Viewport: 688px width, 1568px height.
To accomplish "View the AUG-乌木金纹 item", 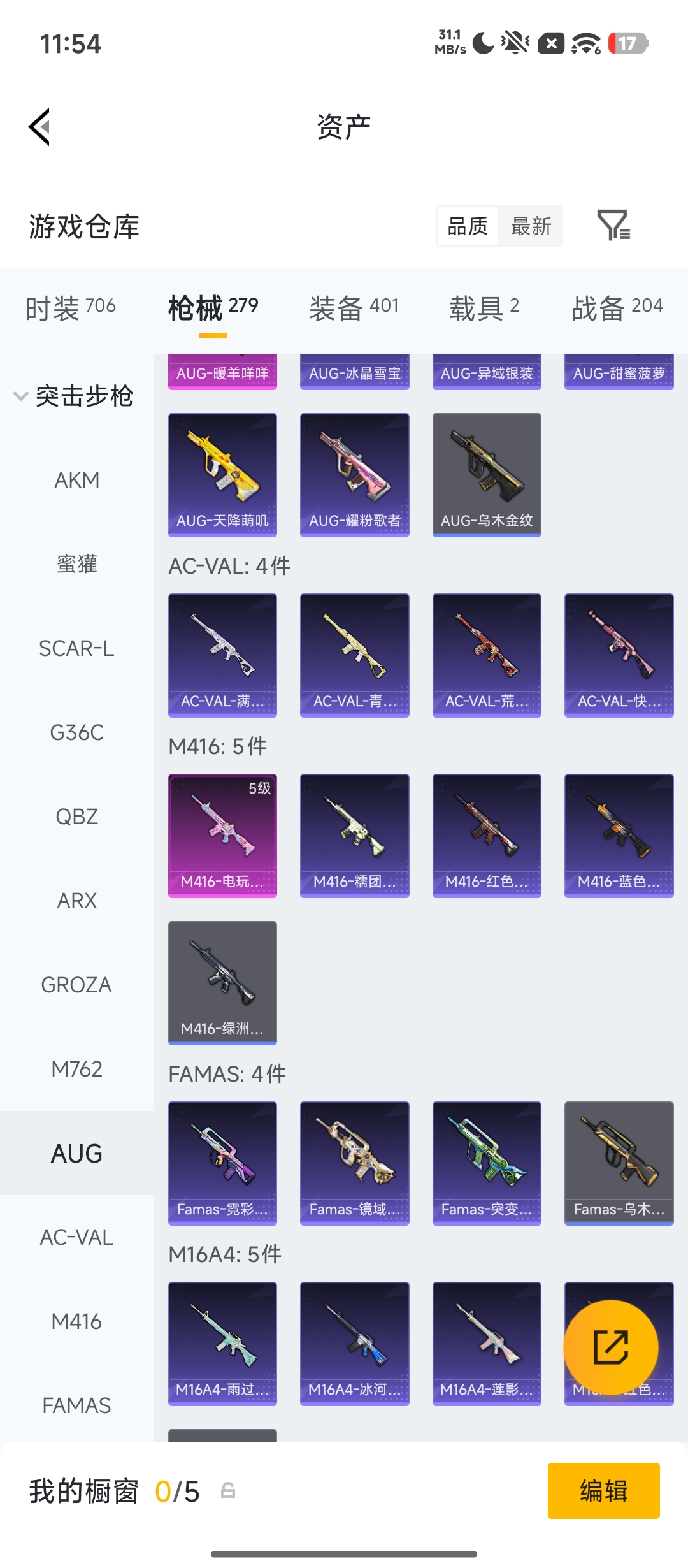I will [x=487, y=475].
